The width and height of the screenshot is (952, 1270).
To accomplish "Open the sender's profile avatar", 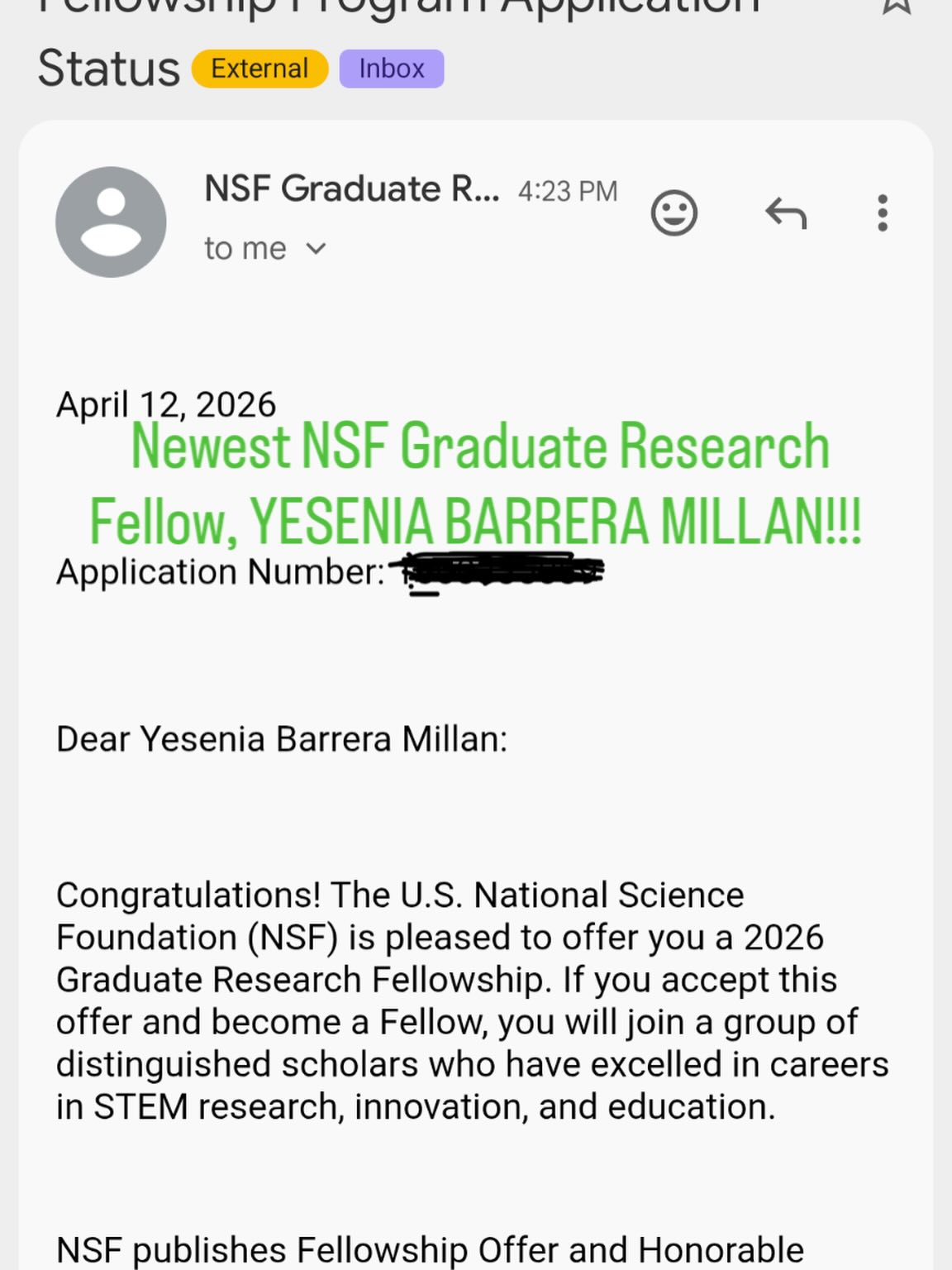I will (111, 222).
